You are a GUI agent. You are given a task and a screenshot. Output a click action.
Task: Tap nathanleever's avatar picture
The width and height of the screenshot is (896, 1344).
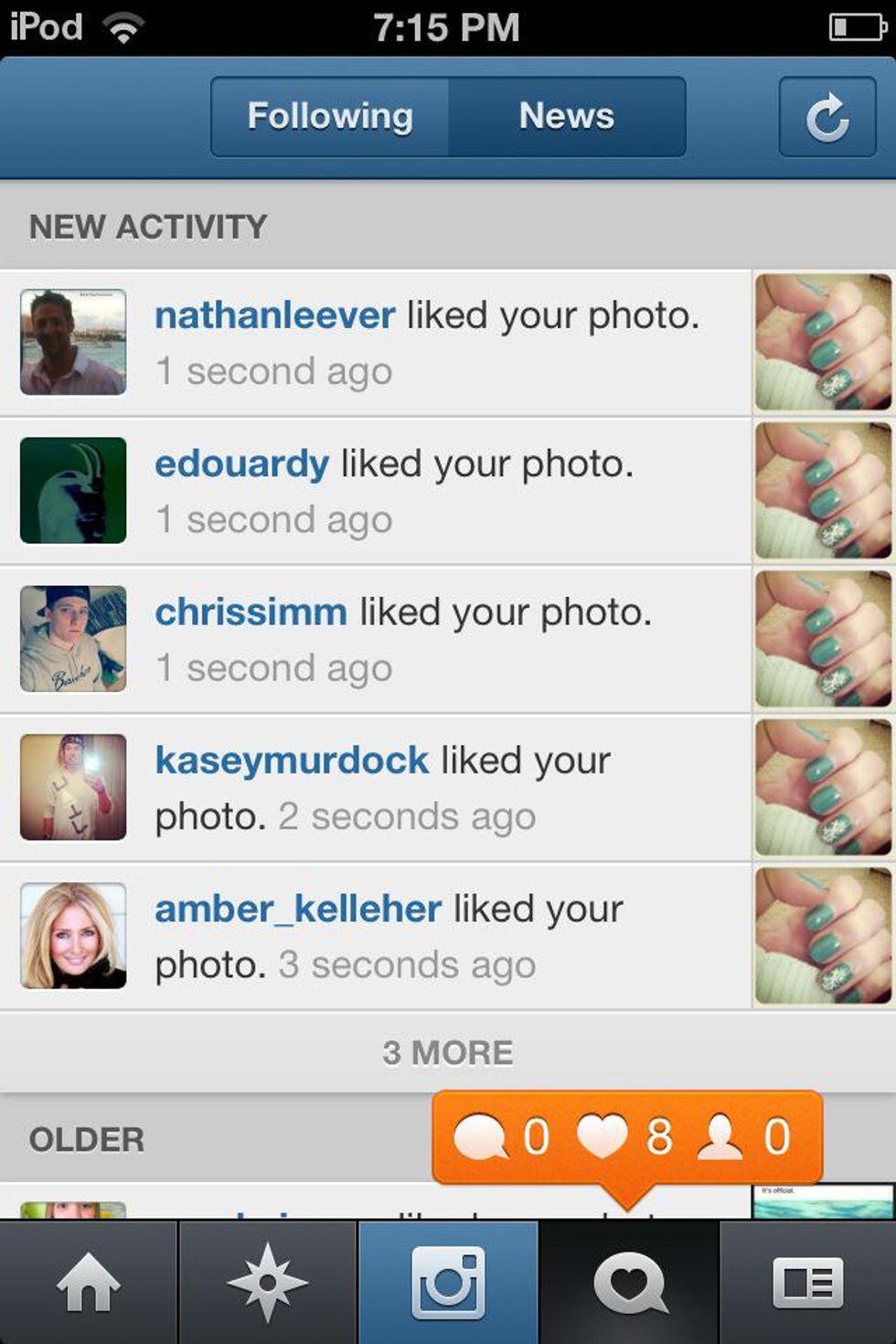click(73, 343)
